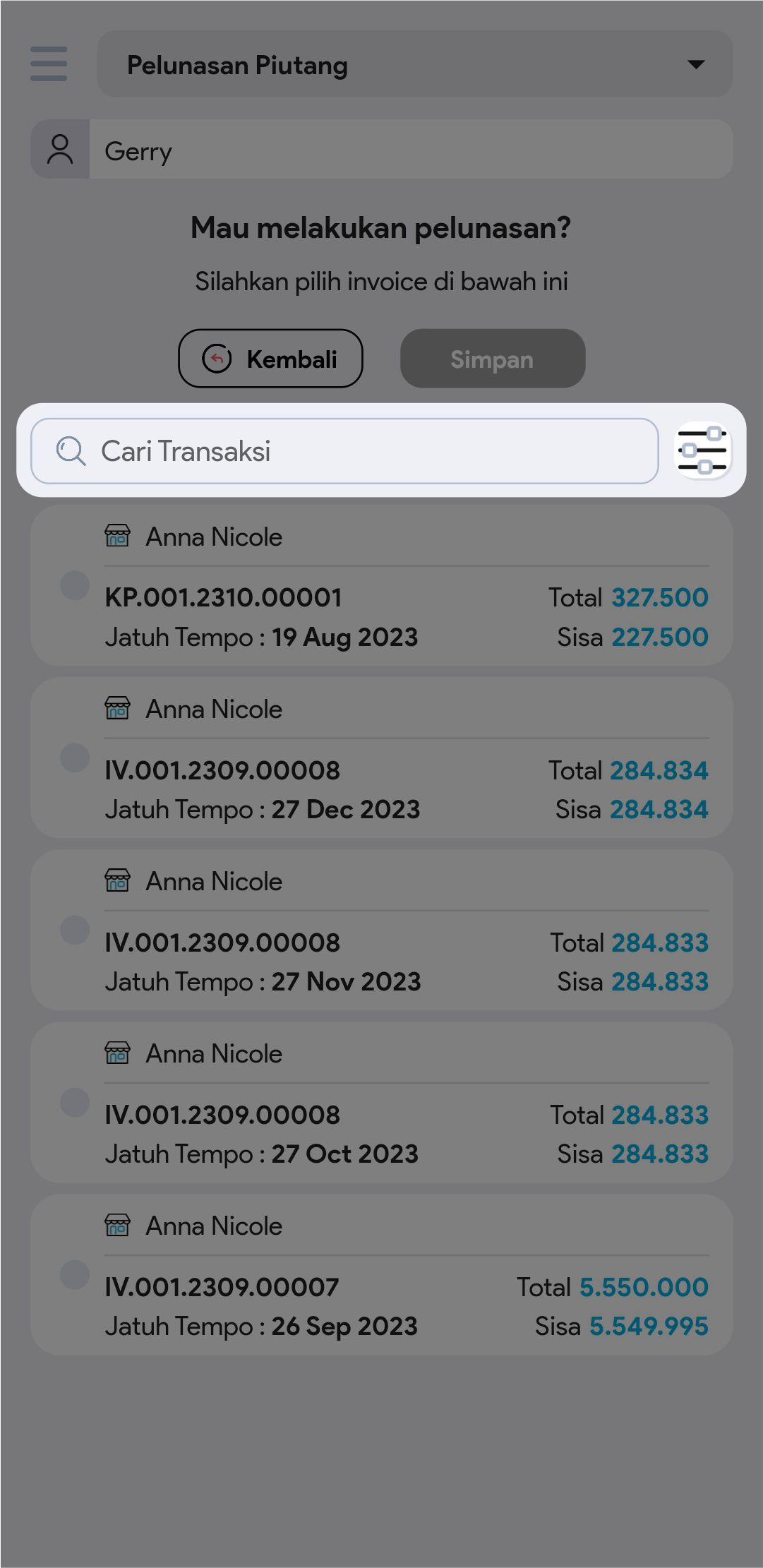Focus the Cari Transaksi search box
This screenshot has width=763, height=1568.
coord(344,451)
